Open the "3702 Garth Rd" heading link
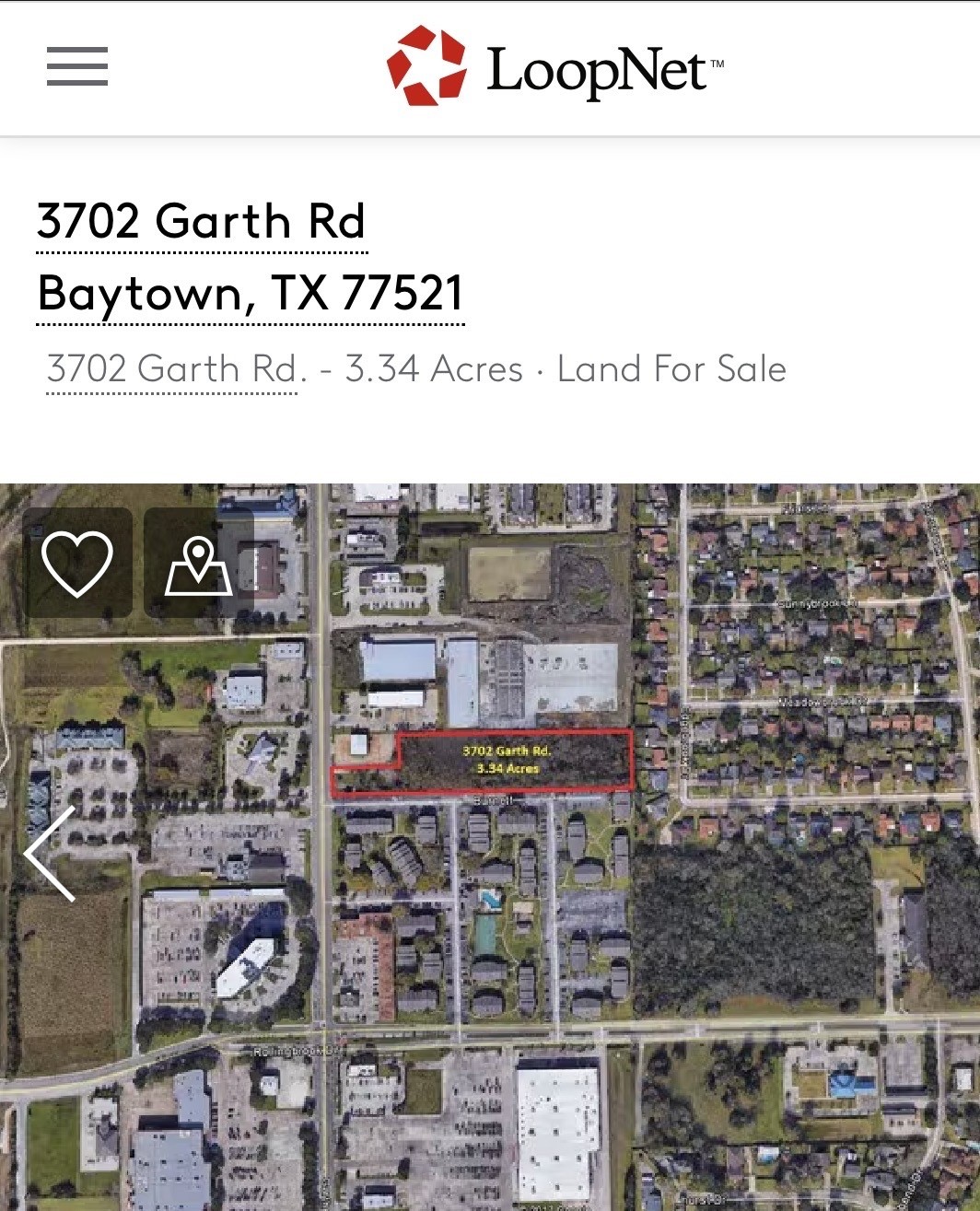Screen dimensions: 980x1211 [x=201, y=221]
